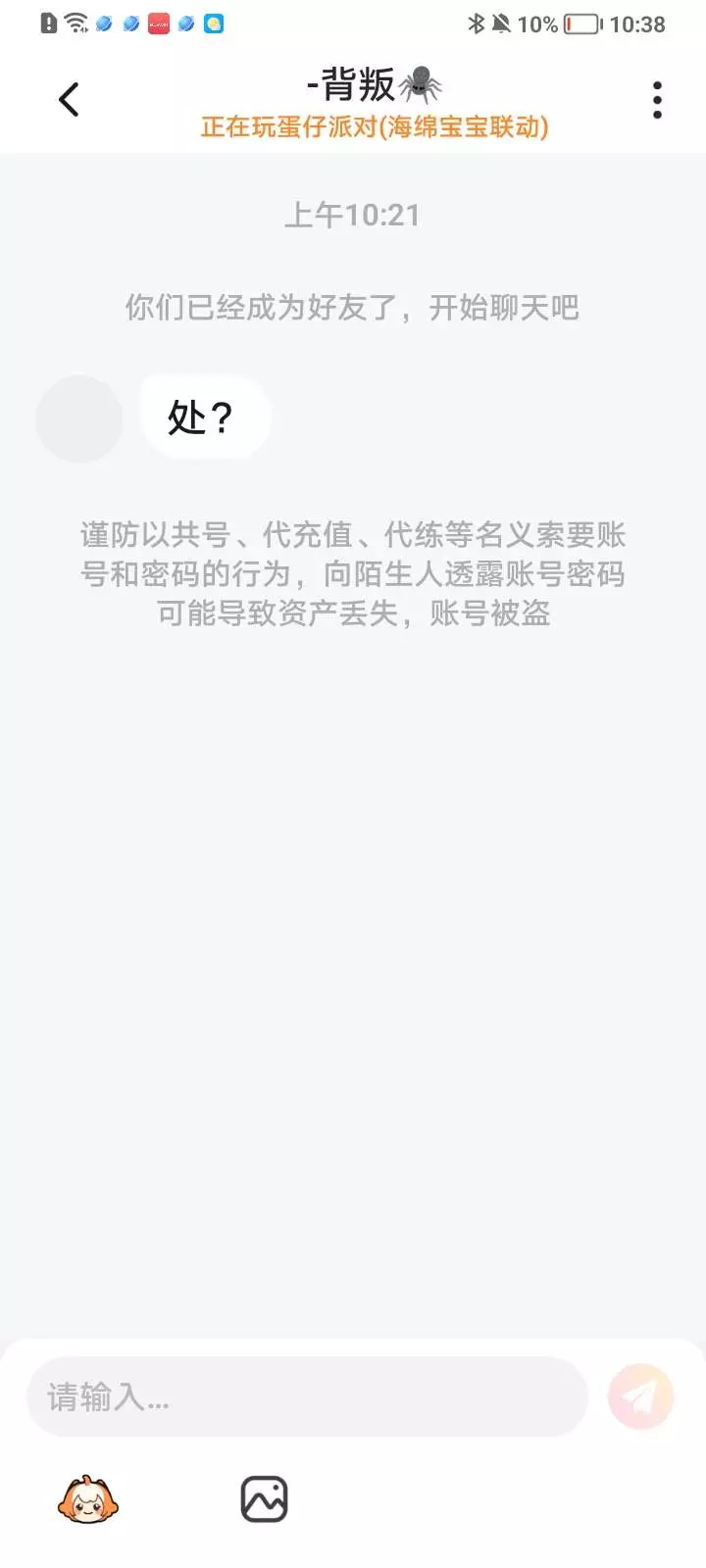Open the sender's avatar beside the 处？ message
706x1568 pixels.
coord(79,418)
